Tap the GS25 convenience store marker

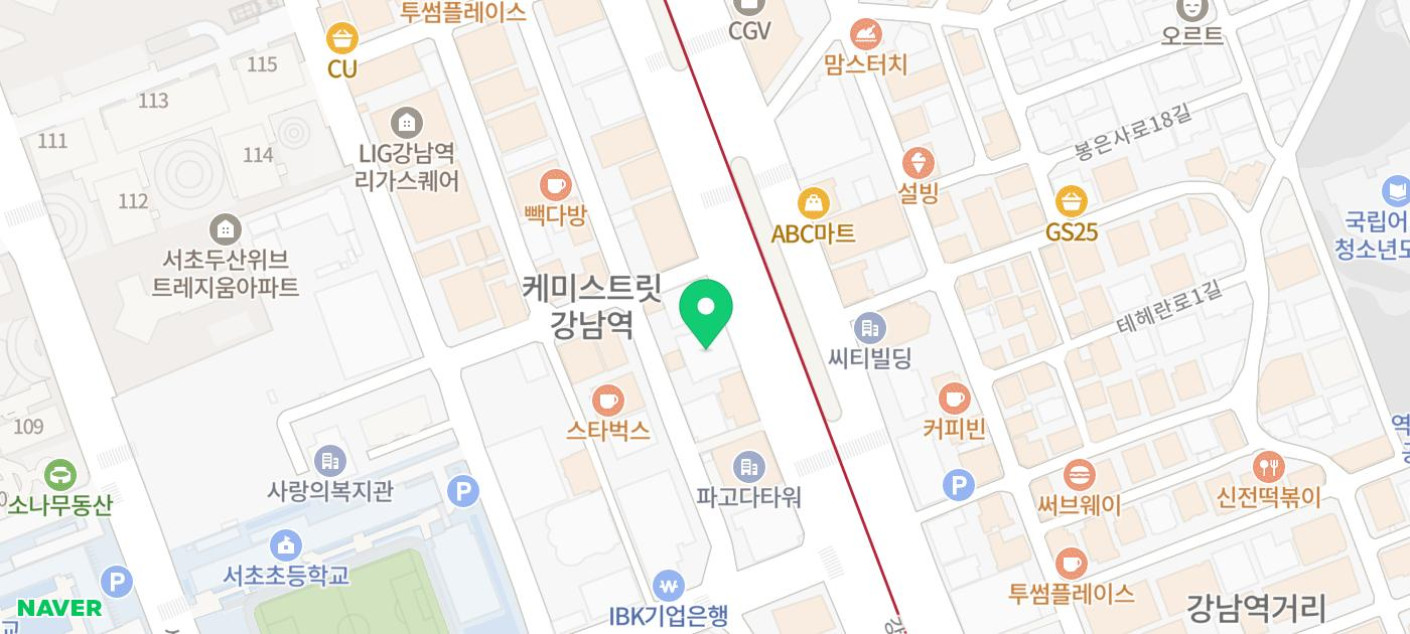coord(1071,201)
